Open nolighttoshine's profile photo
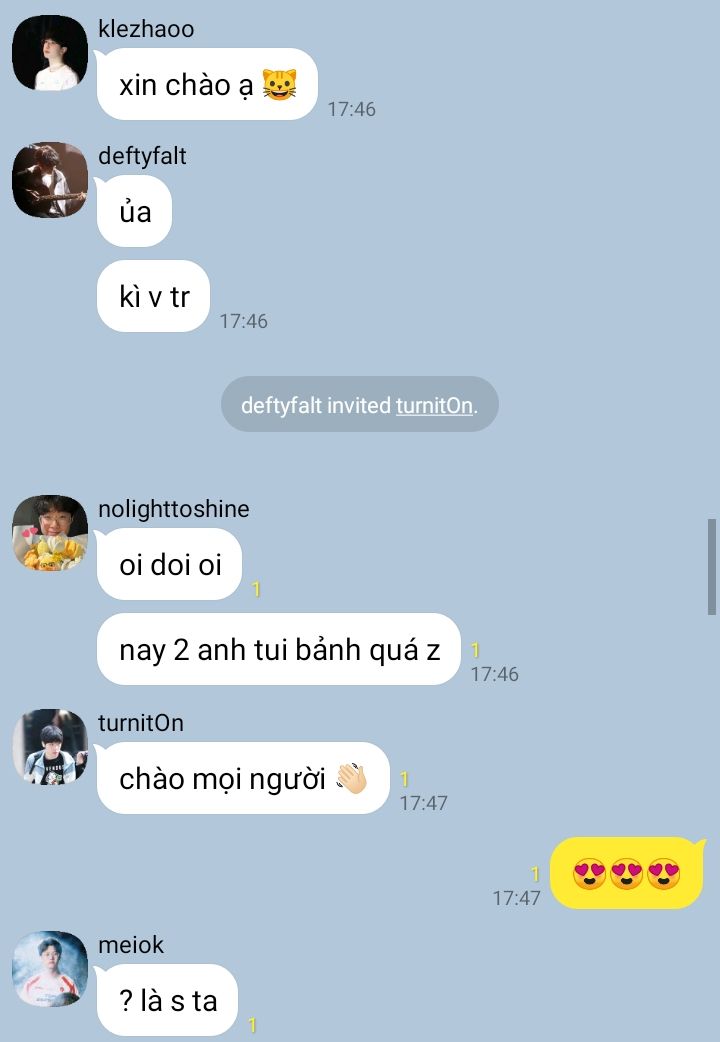Viewport: 720px width, 1042px height. tap(49, 533)
